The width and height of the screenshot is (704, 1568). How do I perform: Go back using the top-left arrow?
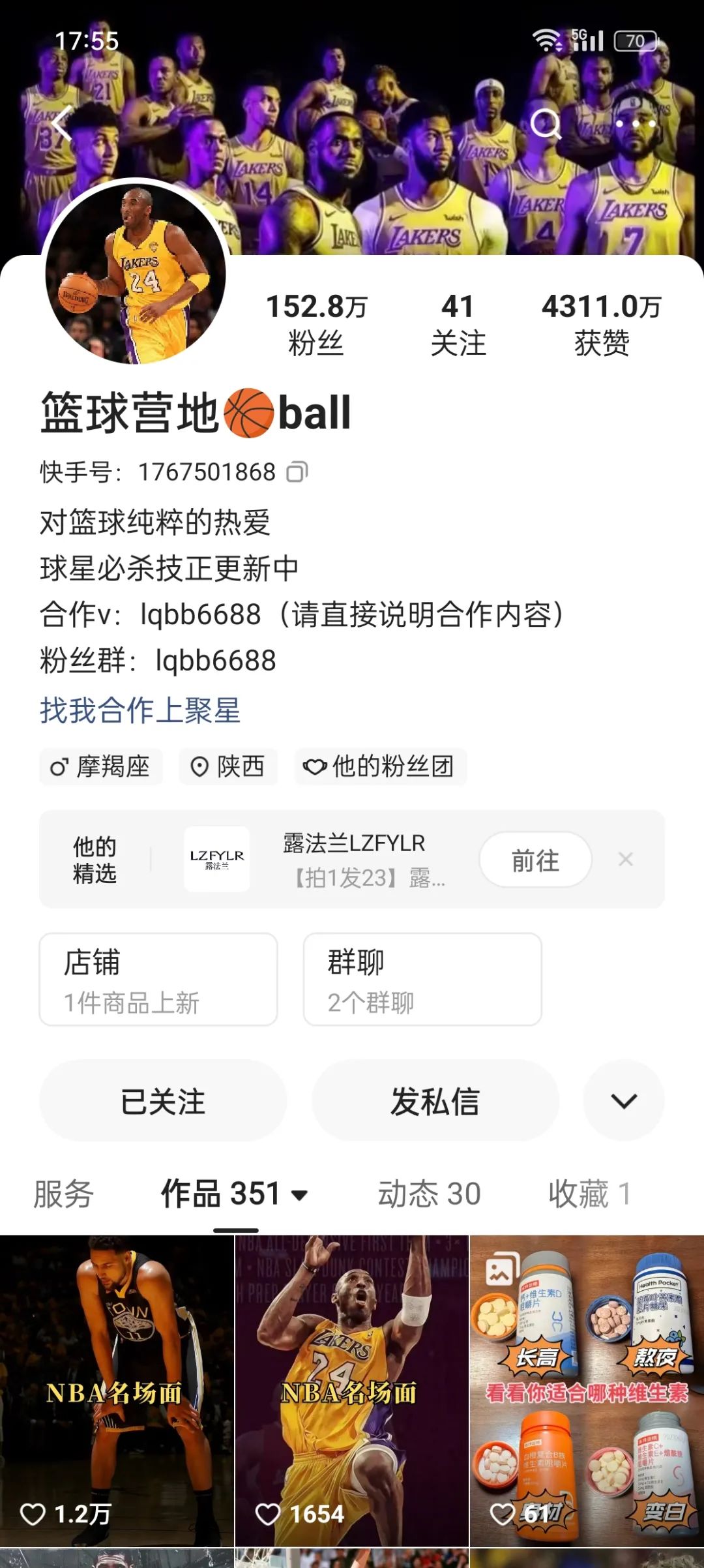click(62, 123)
